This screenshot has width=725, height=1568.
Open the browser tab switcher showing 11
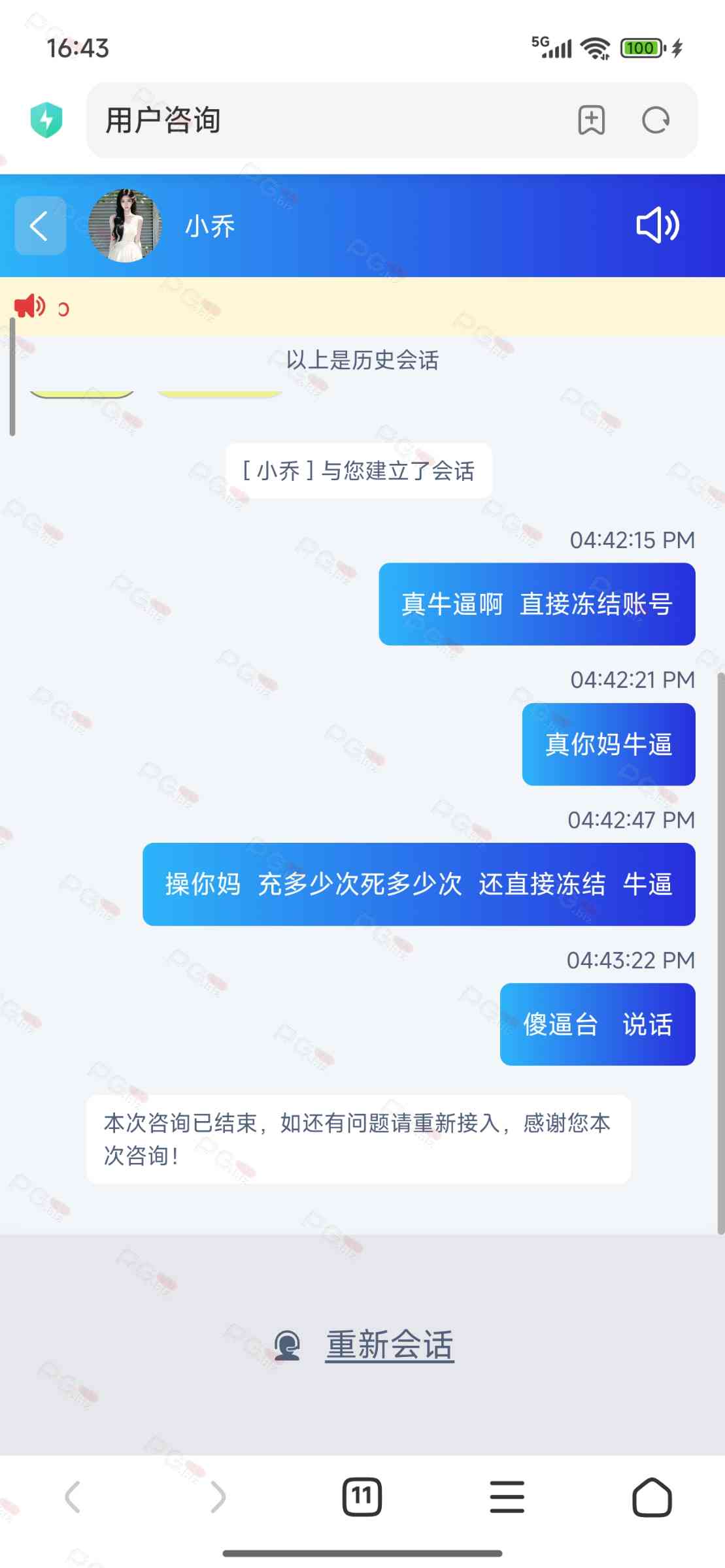pos(362,1496)
